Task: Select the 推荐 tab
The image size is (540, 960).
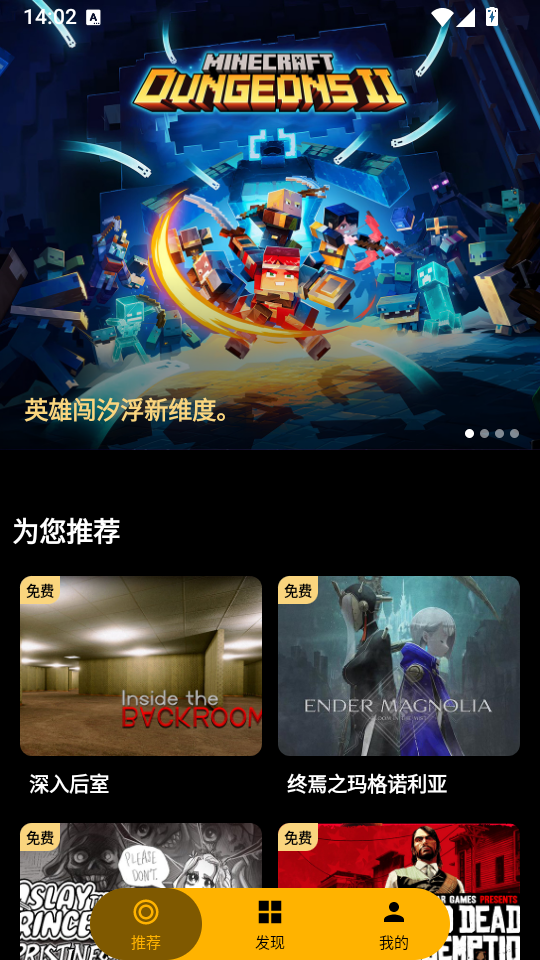Action: coord(146,924)
